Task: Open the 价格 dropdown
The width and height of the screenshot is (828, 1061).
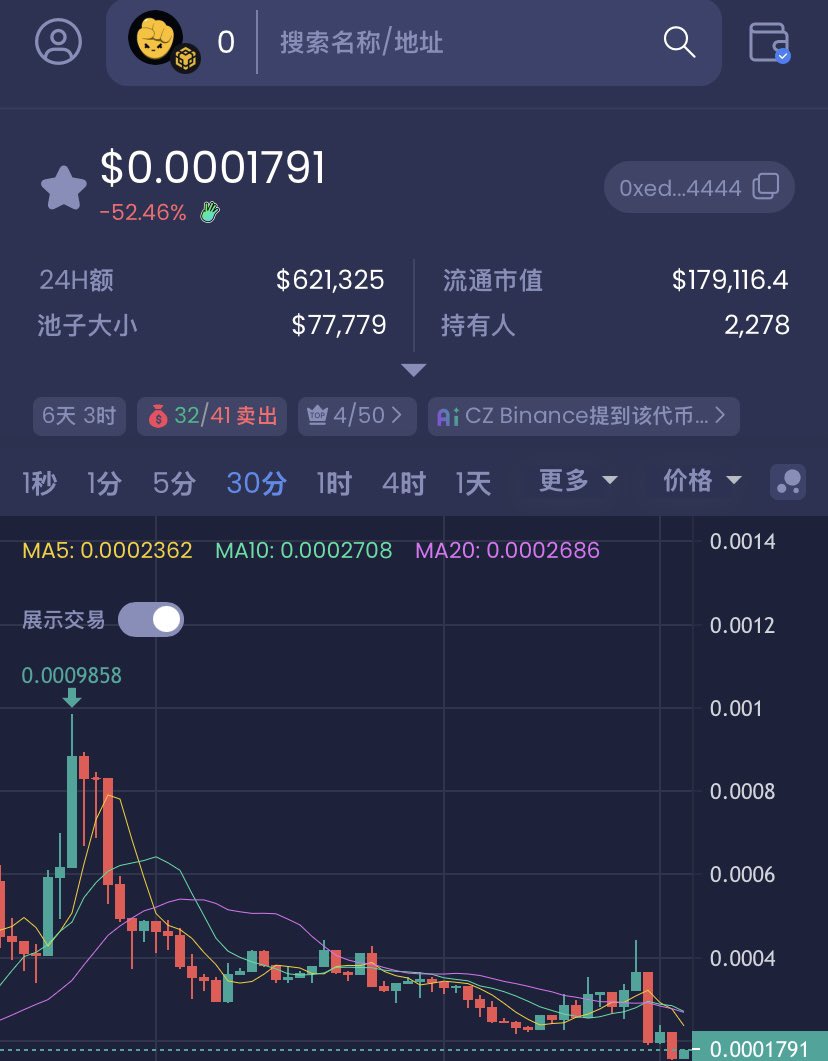Action: (702, 481)
